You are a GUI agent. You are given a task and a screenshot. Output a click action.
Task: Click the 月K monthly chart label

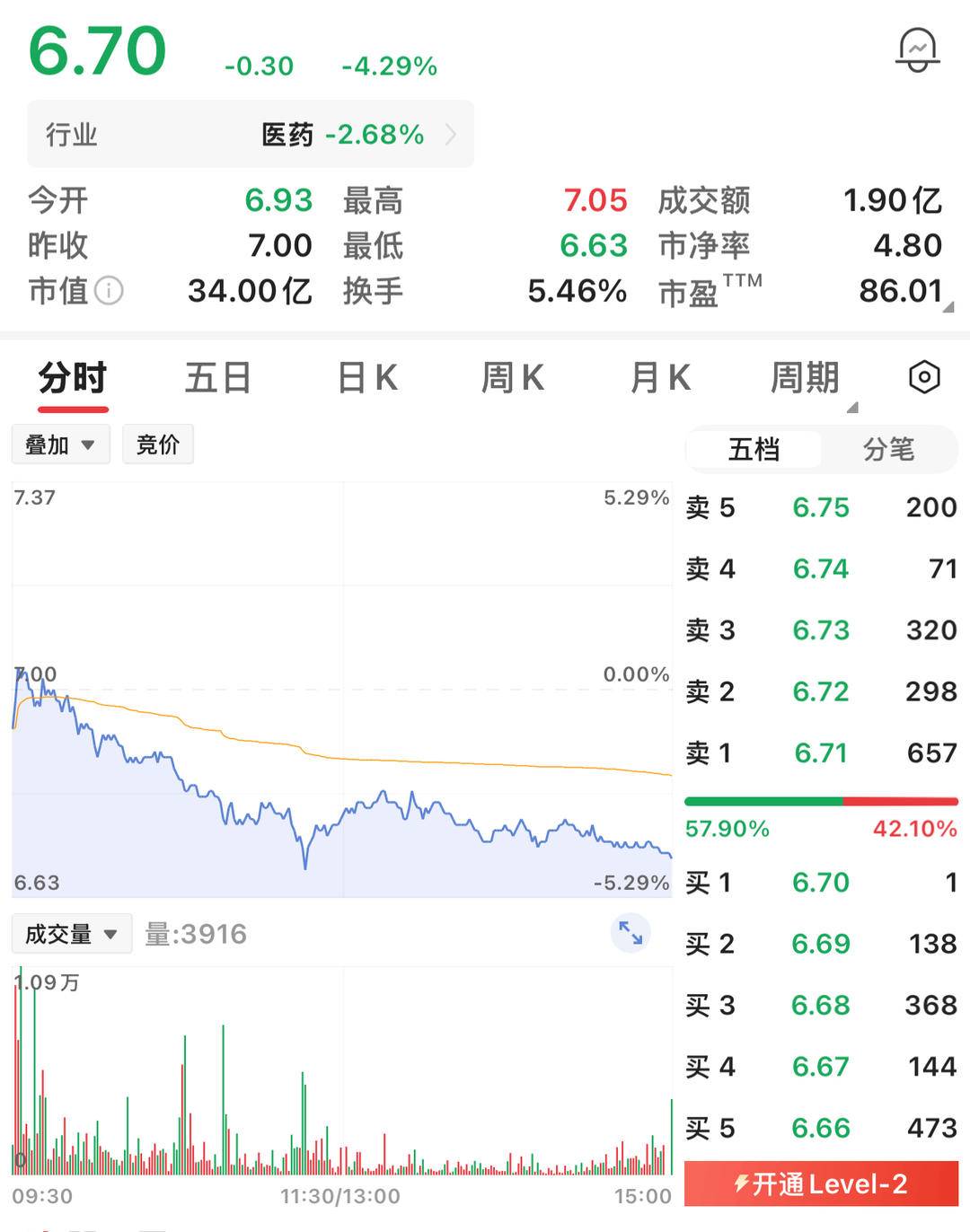coord(658,378)
